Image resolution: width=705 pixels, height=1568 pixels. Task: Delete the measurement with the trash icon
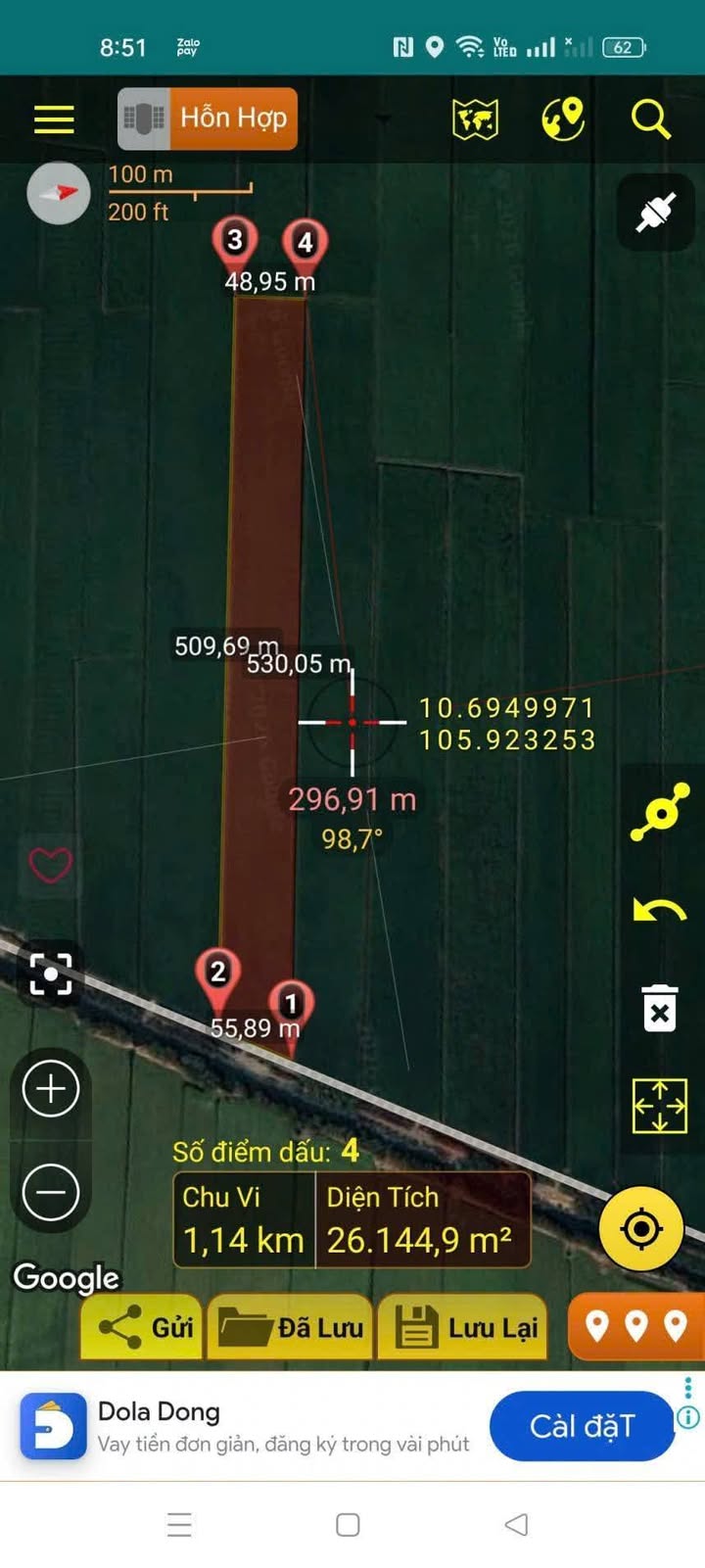click(659, 1009)
